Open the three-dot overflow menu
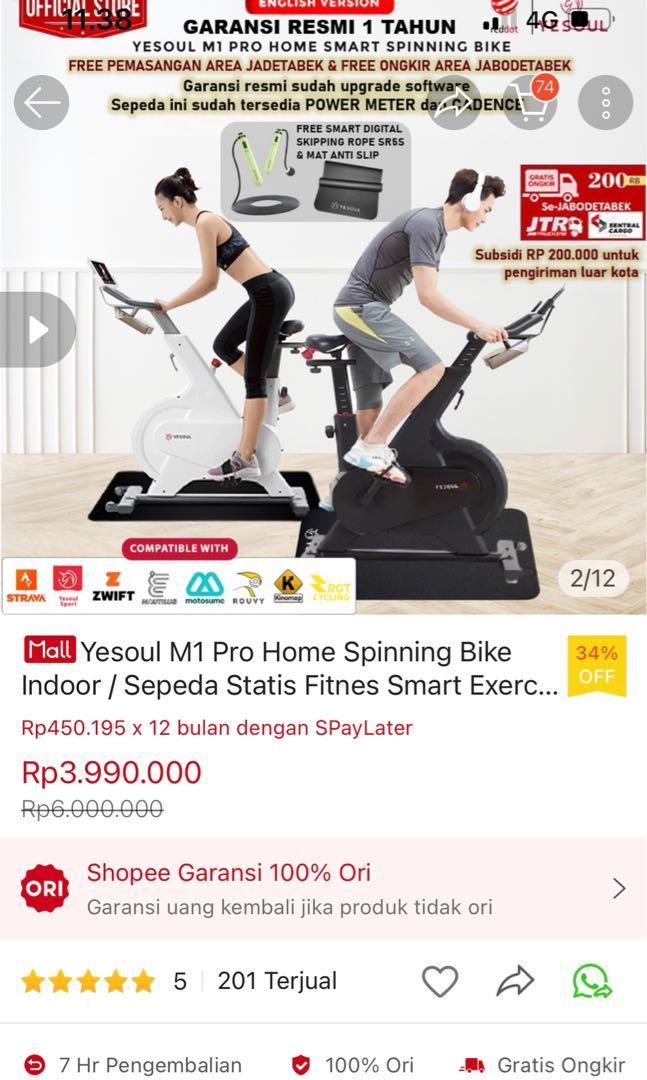Image resolution: width=647 pixels, height=1080 pixels. [605, 103]
